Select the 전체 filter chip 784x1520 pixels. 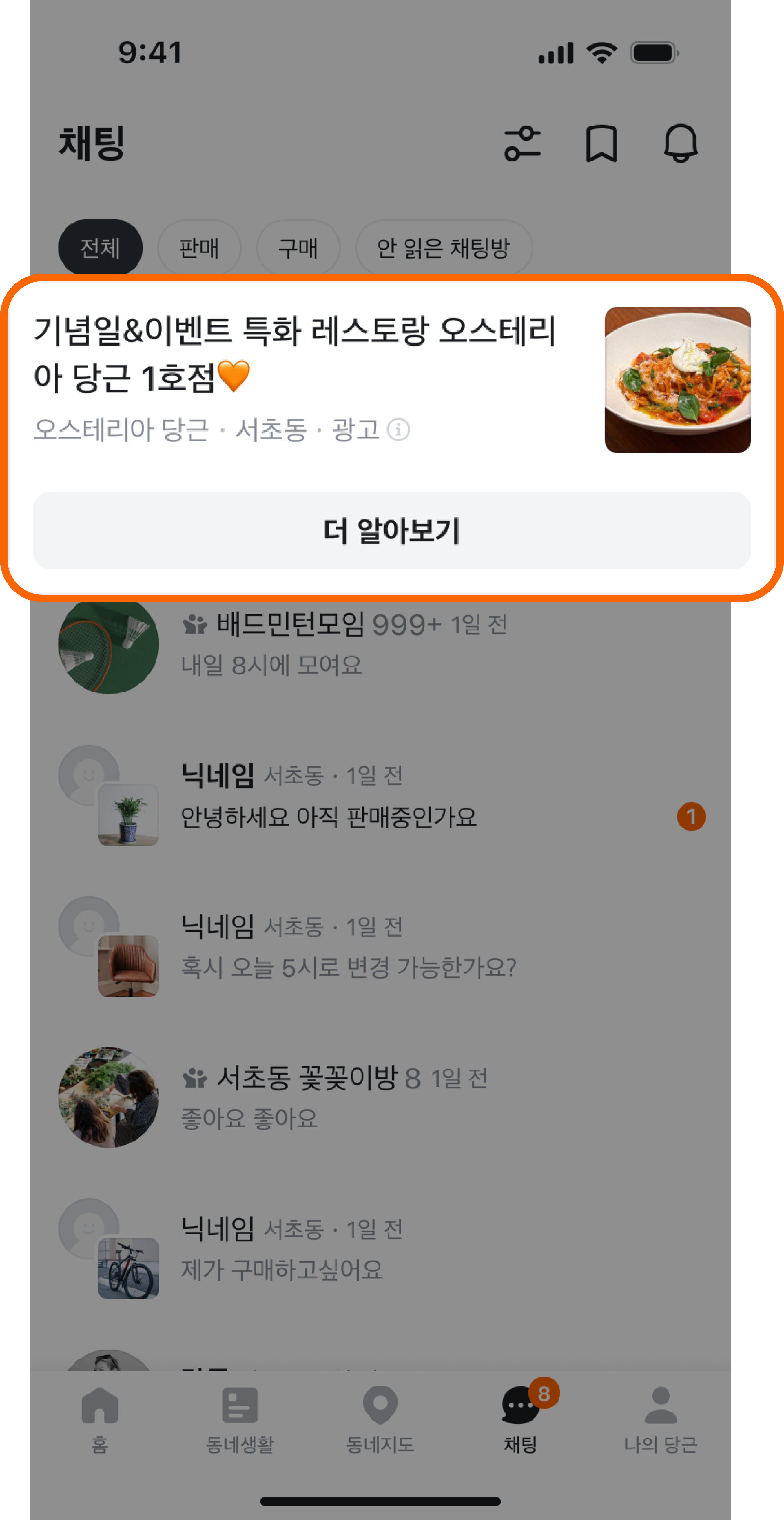coord(100,248)
